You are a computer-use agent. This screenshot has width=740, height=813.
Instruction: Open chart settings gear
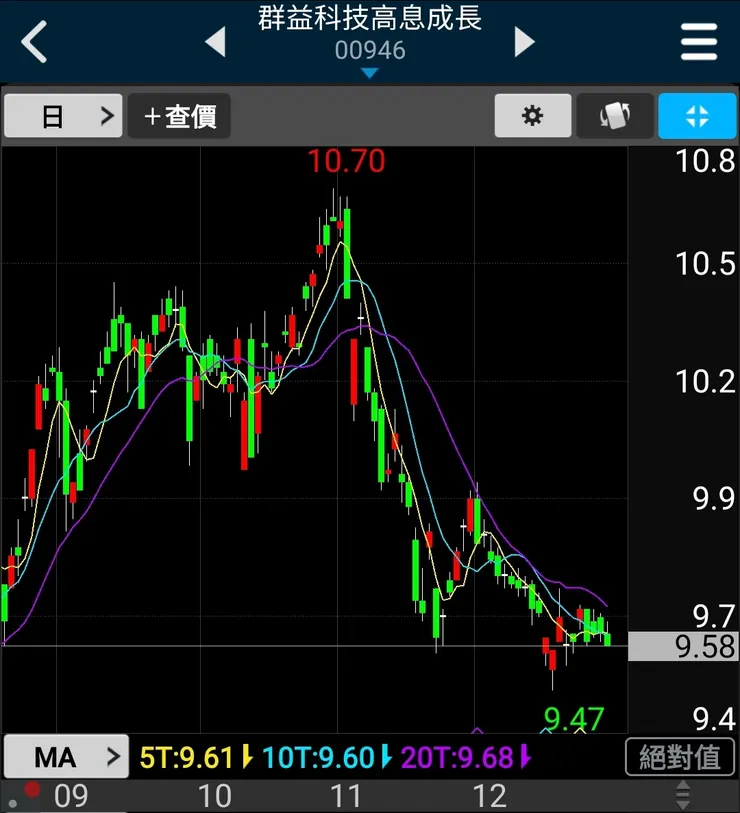[x=533, y=116]
